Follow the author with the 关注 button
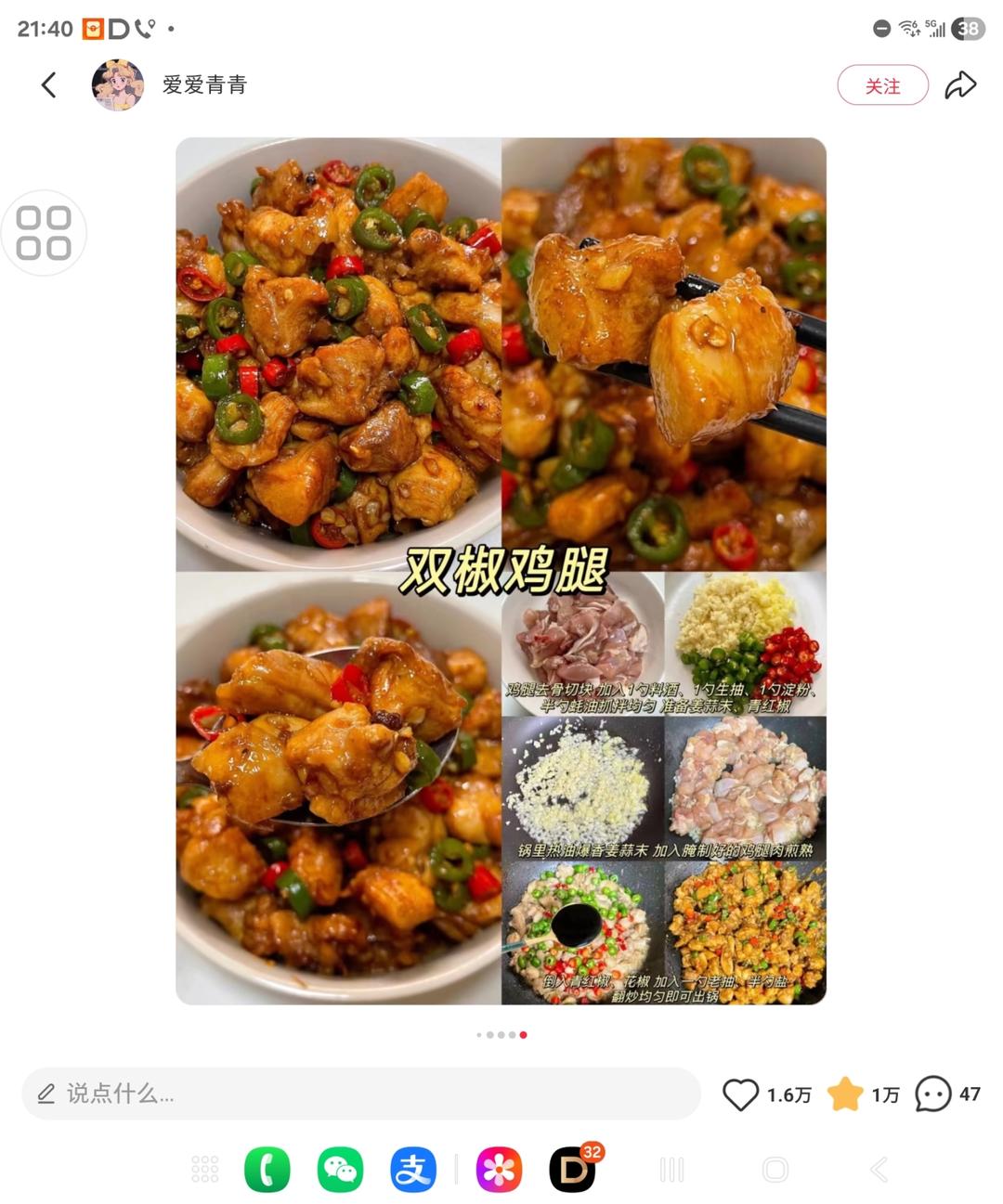This screenshot has height=1204, width=1003. point(882,85)
